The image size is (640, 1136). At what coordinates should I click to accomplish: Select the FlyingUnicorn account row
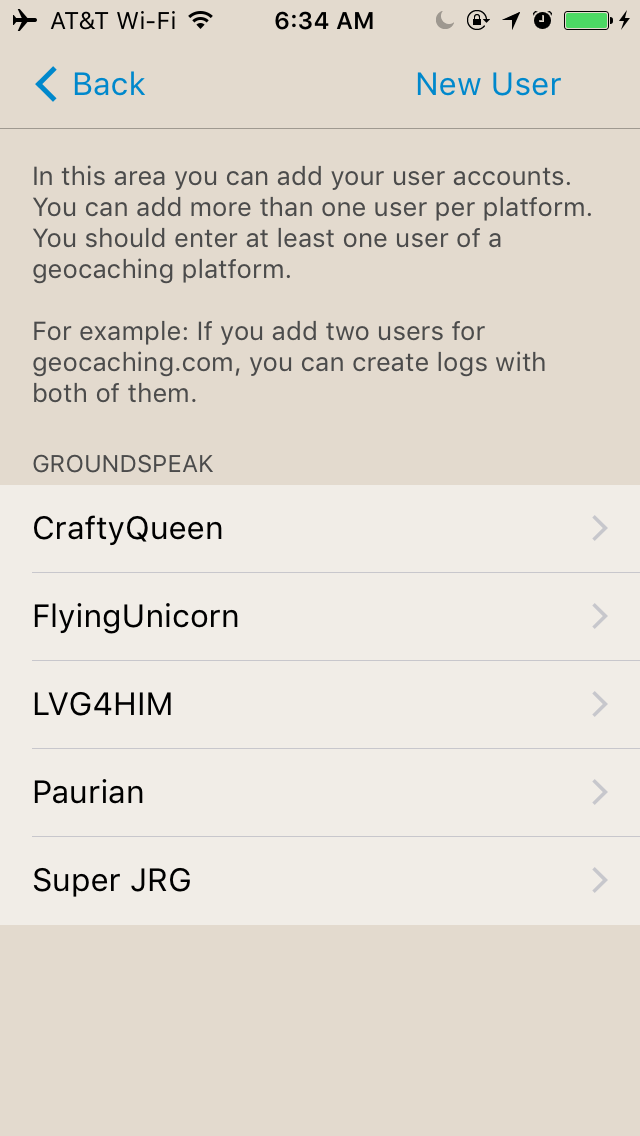click(x=320, y=617)
